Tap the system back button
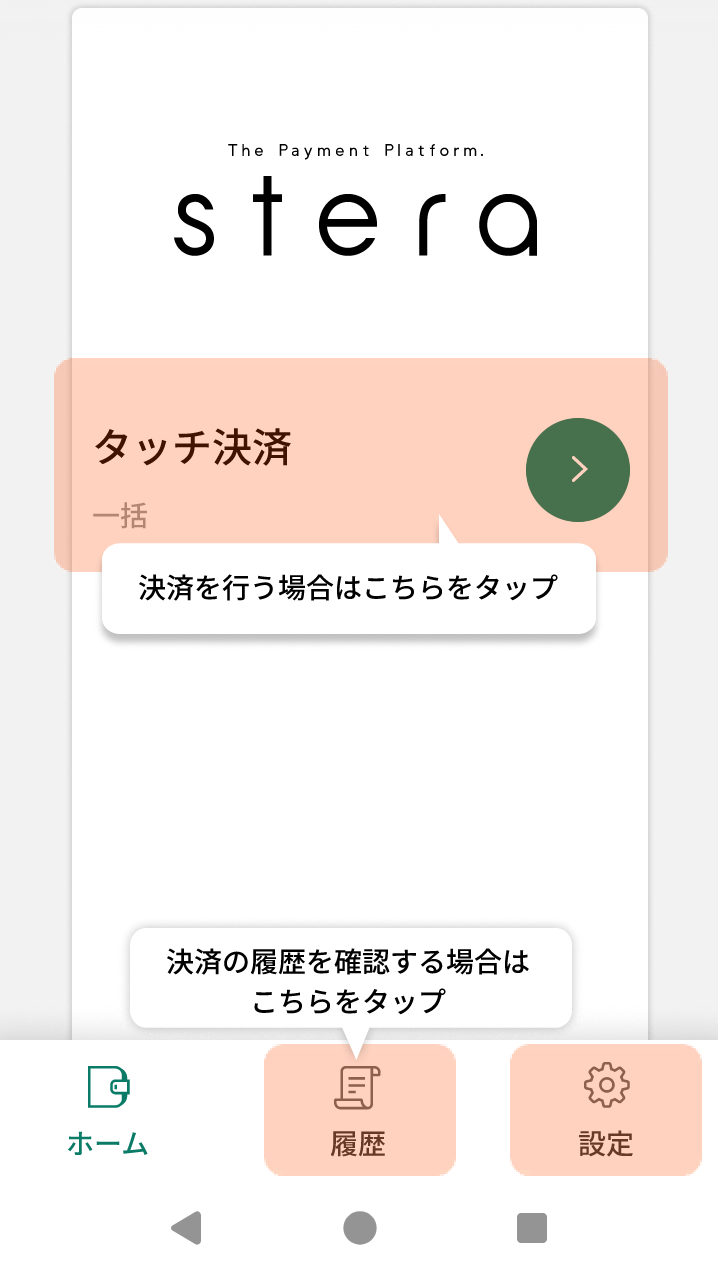This screenshot has width=718, height=1276. 187,1227
